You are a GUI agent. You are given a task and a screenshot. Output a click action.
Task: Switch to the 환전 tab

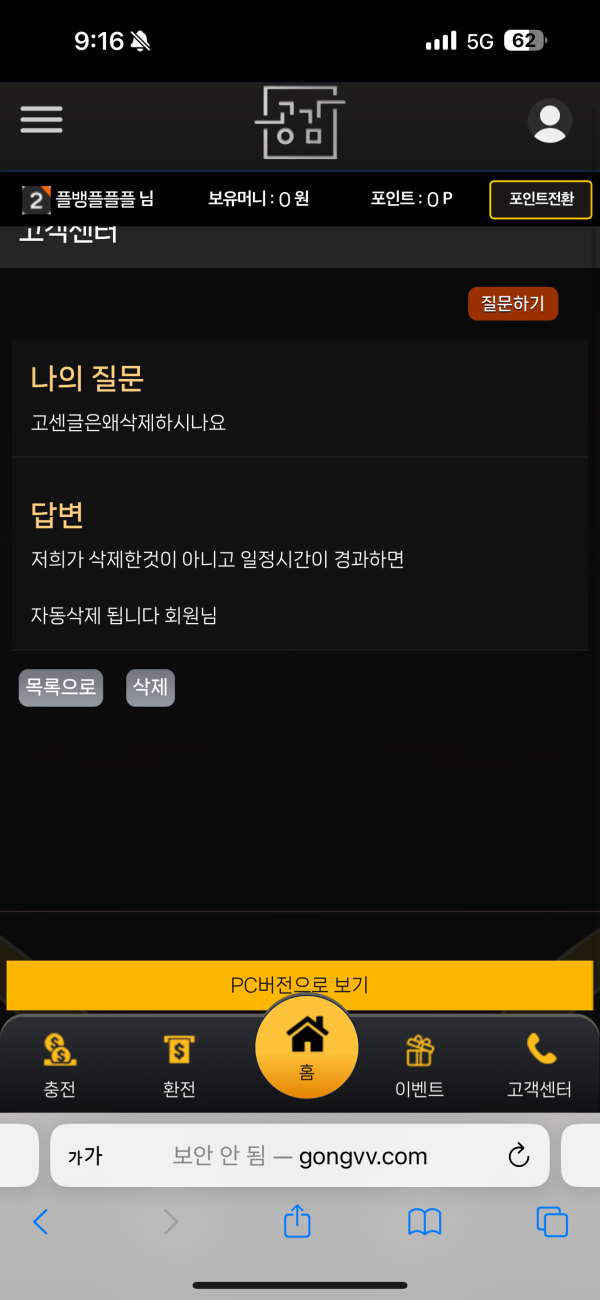(x=179, y=1066)
